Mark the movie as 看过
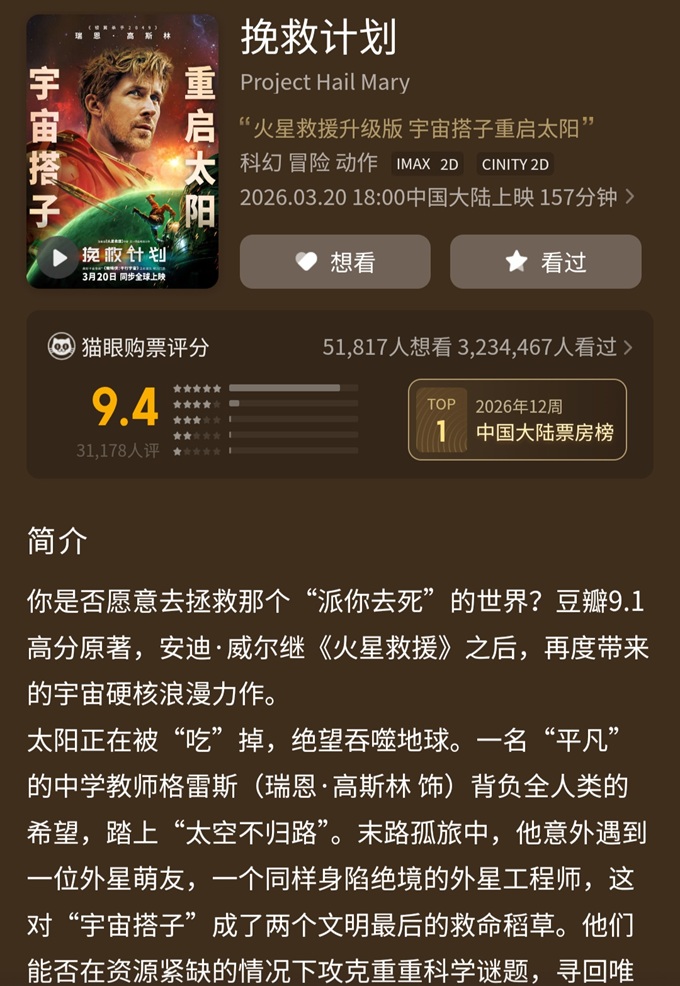This screenshot has width=680, height=986. pos(545,262)
